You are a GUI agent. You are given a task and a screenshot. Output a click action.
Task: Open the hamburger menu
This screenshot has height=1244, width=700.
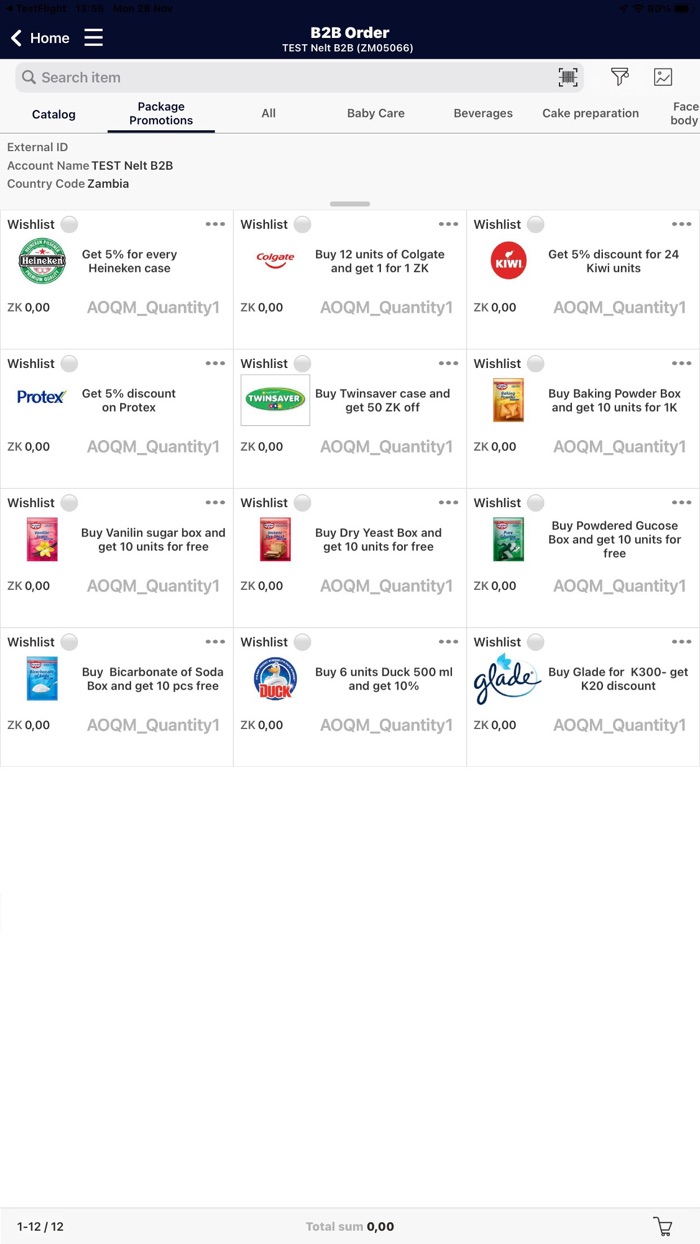(93, 38)
